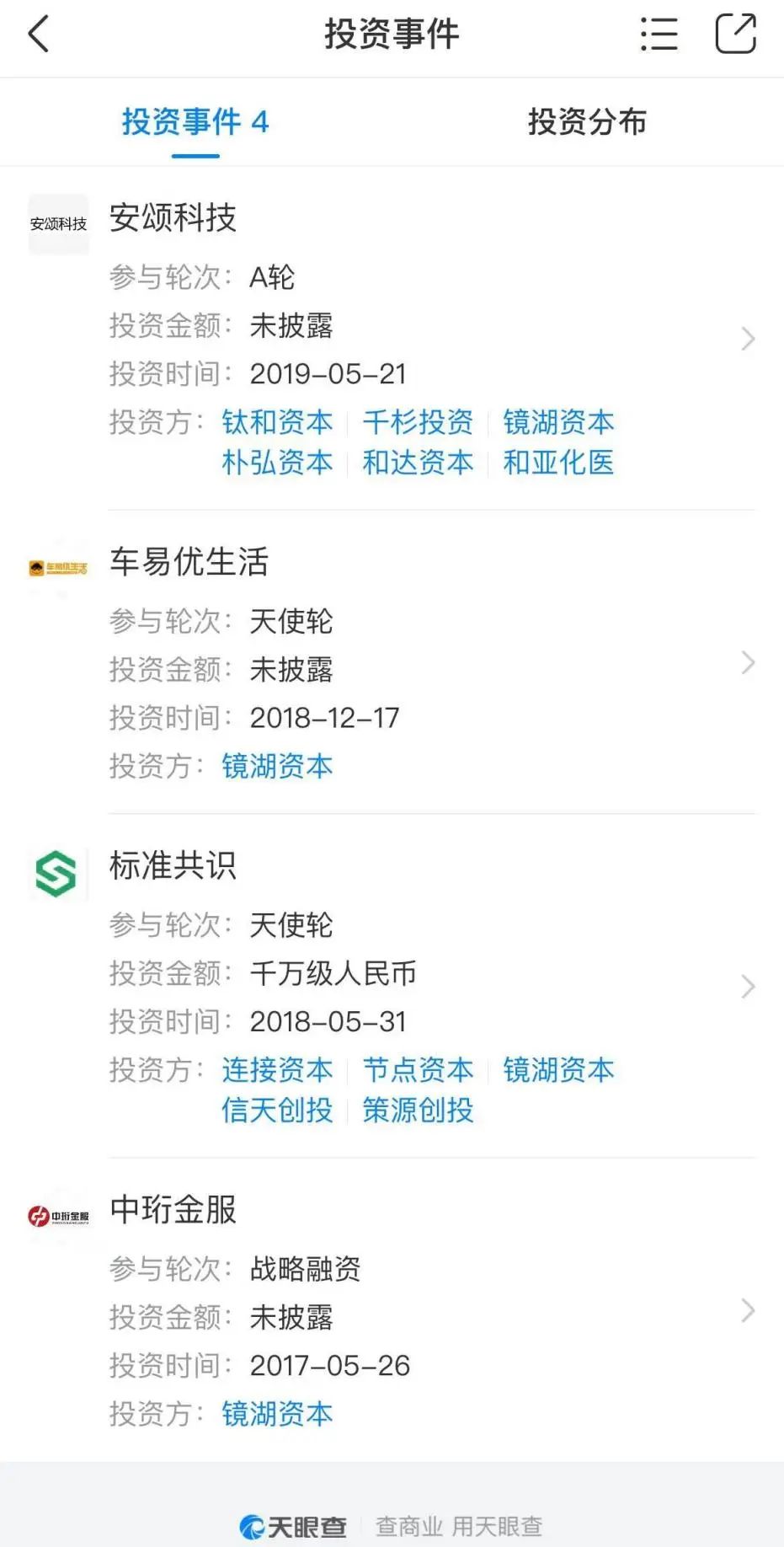Visit the 连接资本 investor page

coord(278,1070)
